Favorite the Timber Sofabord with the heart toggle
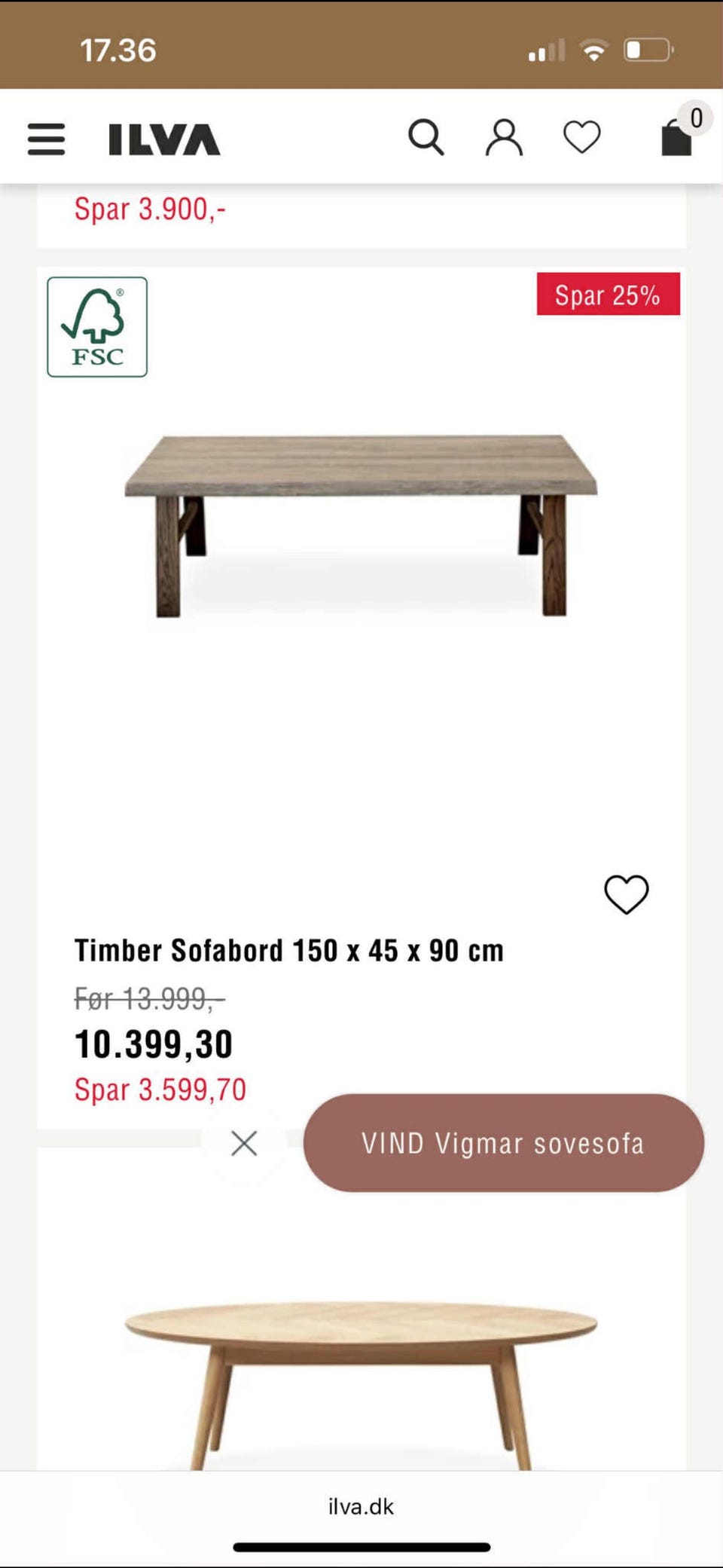723x1568 pixels. click(x=627, y=894)
